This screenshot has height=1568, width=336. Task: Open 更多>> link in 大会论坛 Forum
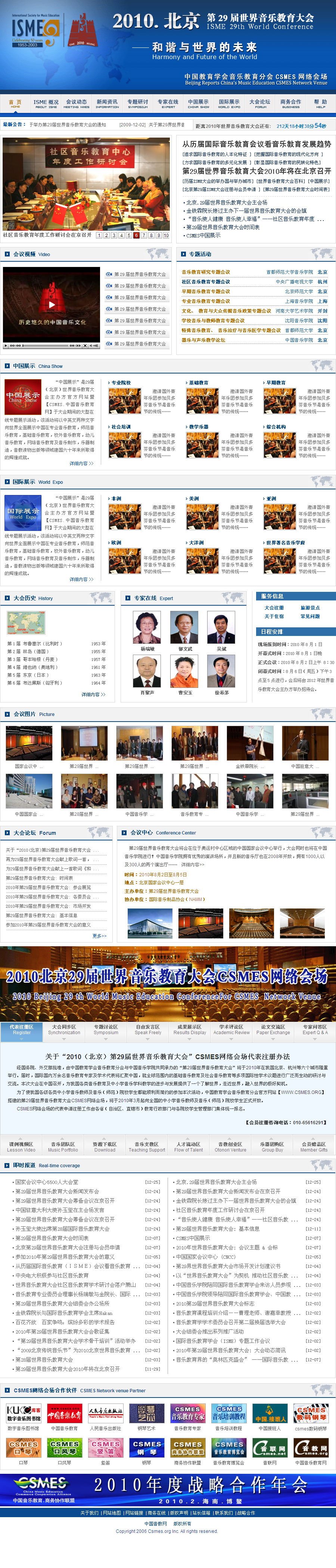[x=99, y=935]
